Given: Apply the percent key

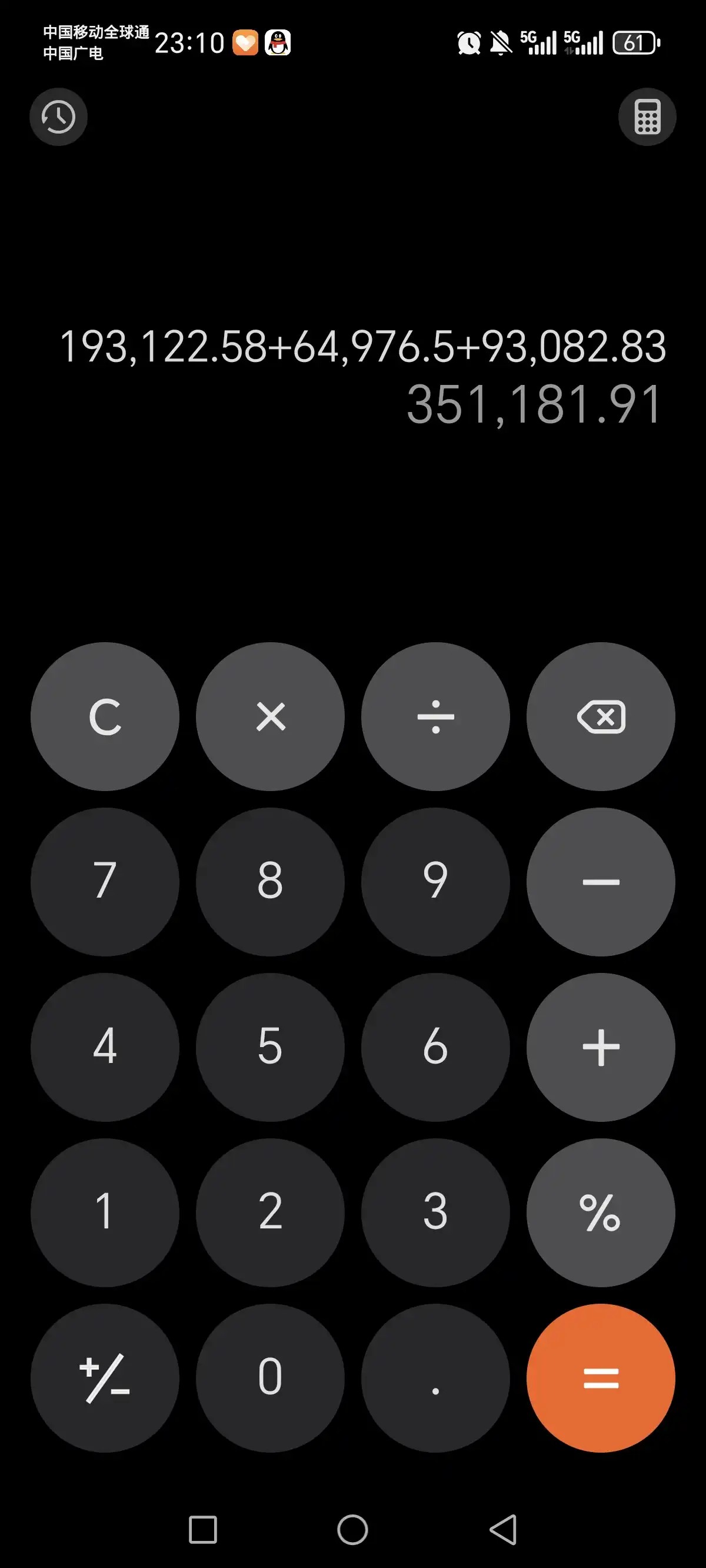Looking at the screenshot, I should click(x=601, y=1212).
